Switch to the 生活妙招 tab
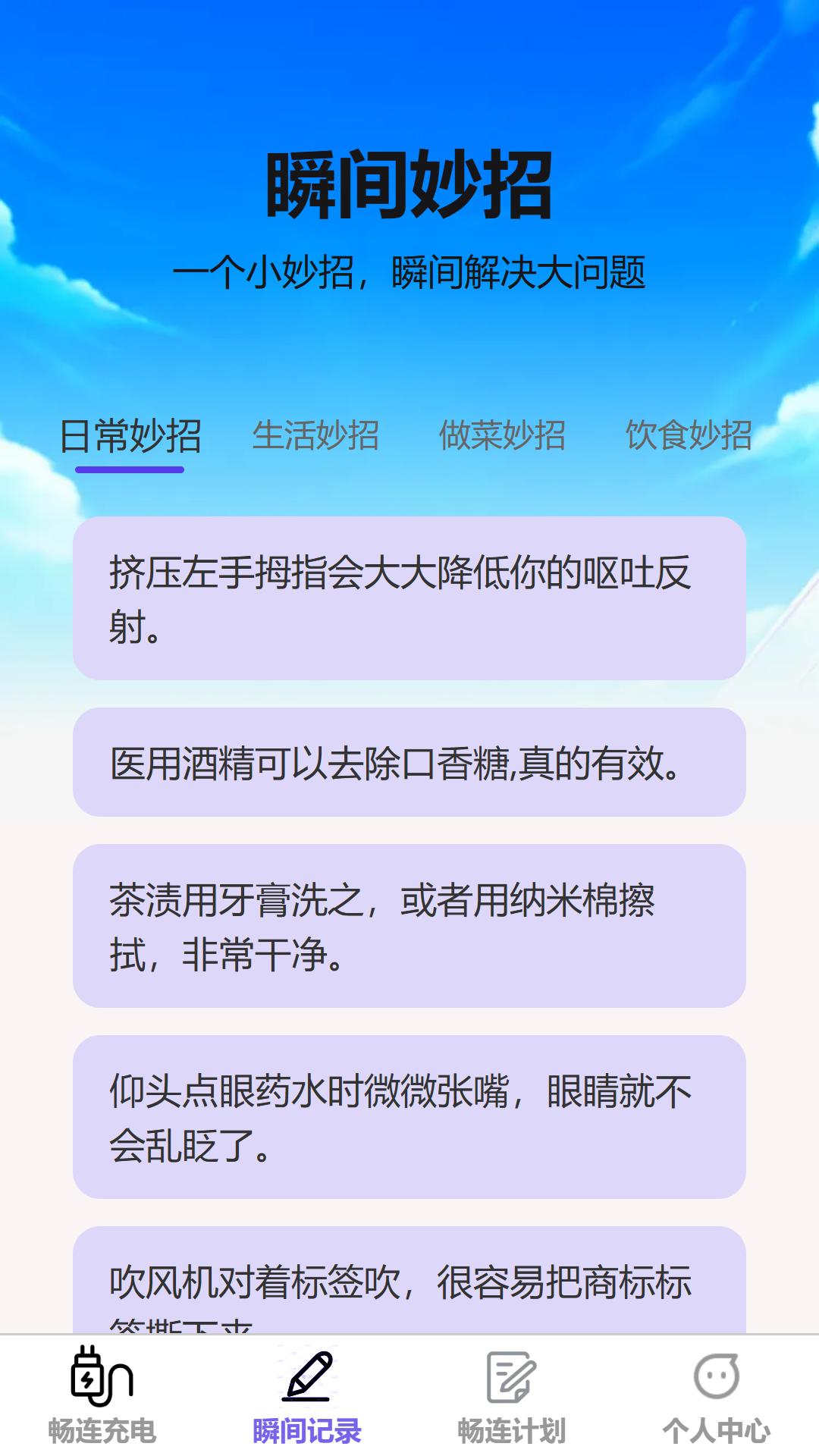The width and height of the screenshot is (819, 1456). [x=315, y=436]
